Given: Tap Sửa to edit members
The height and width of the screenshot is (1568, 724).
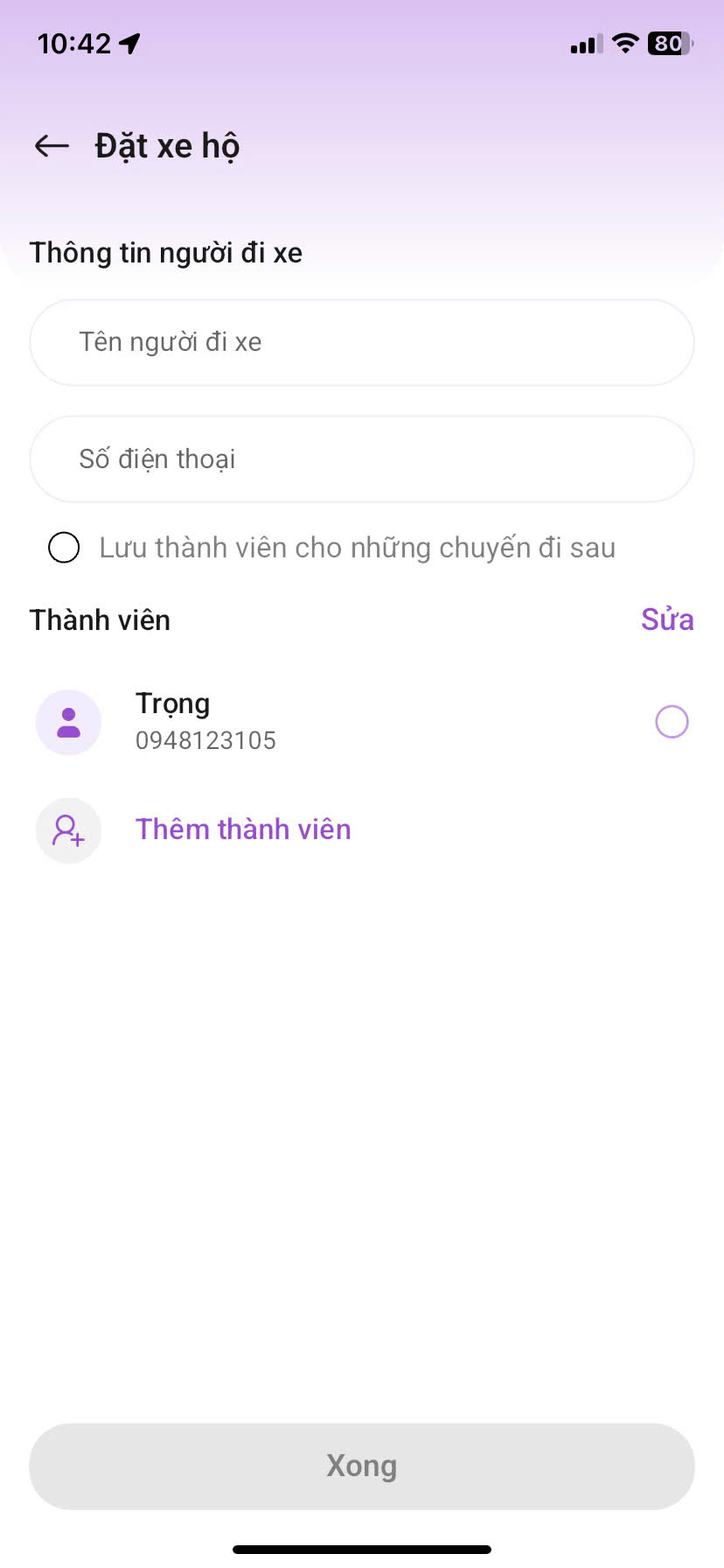Looking at the screenshot, I should [667, 619].
